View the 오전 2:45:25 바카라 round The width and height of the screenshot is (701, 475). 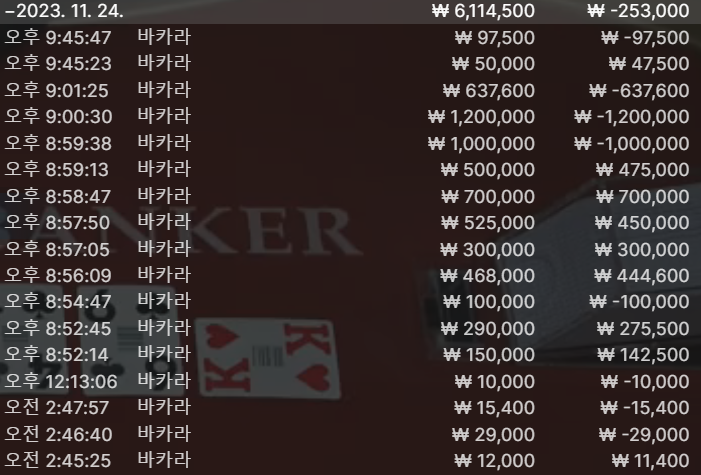(350, 460)
